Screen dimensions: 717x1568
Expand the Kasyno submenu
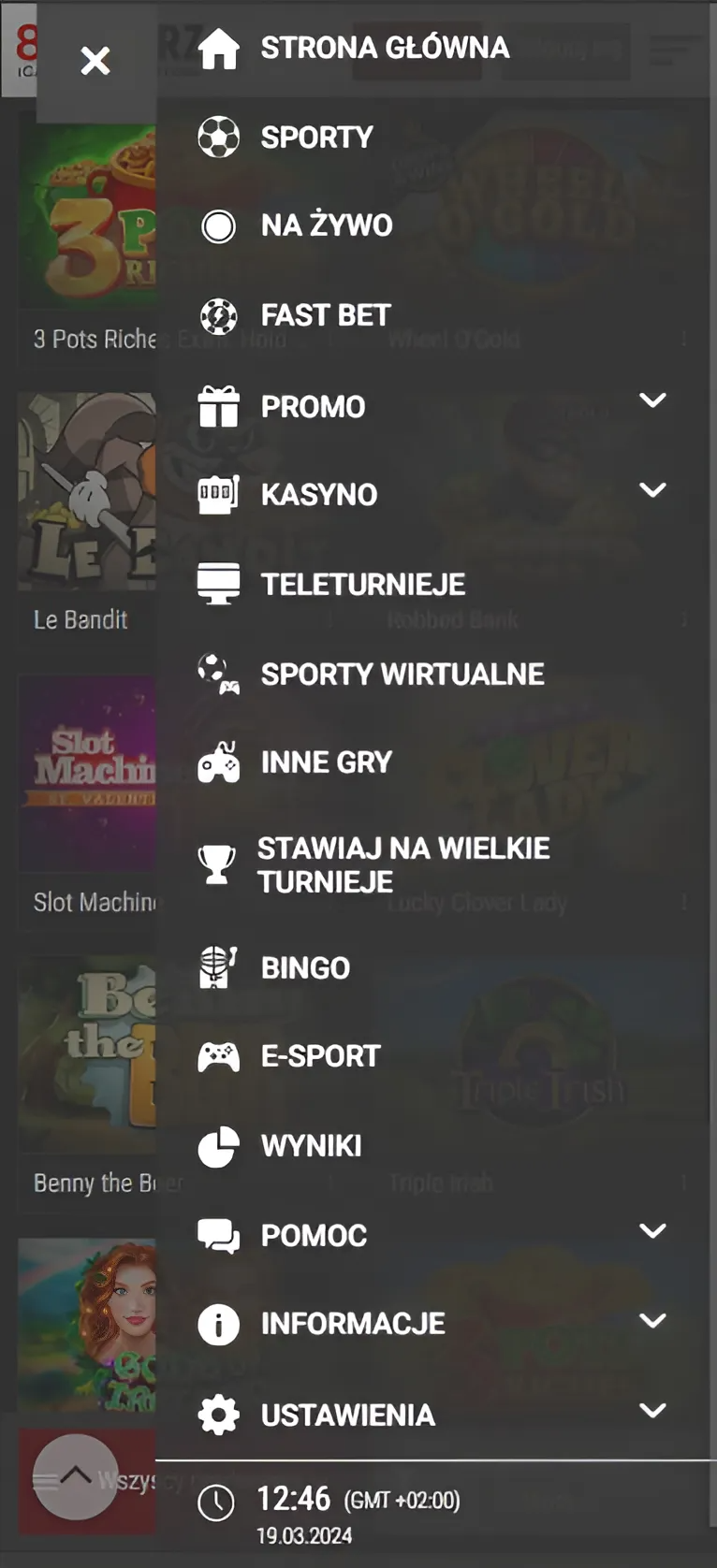pos(651,490)
